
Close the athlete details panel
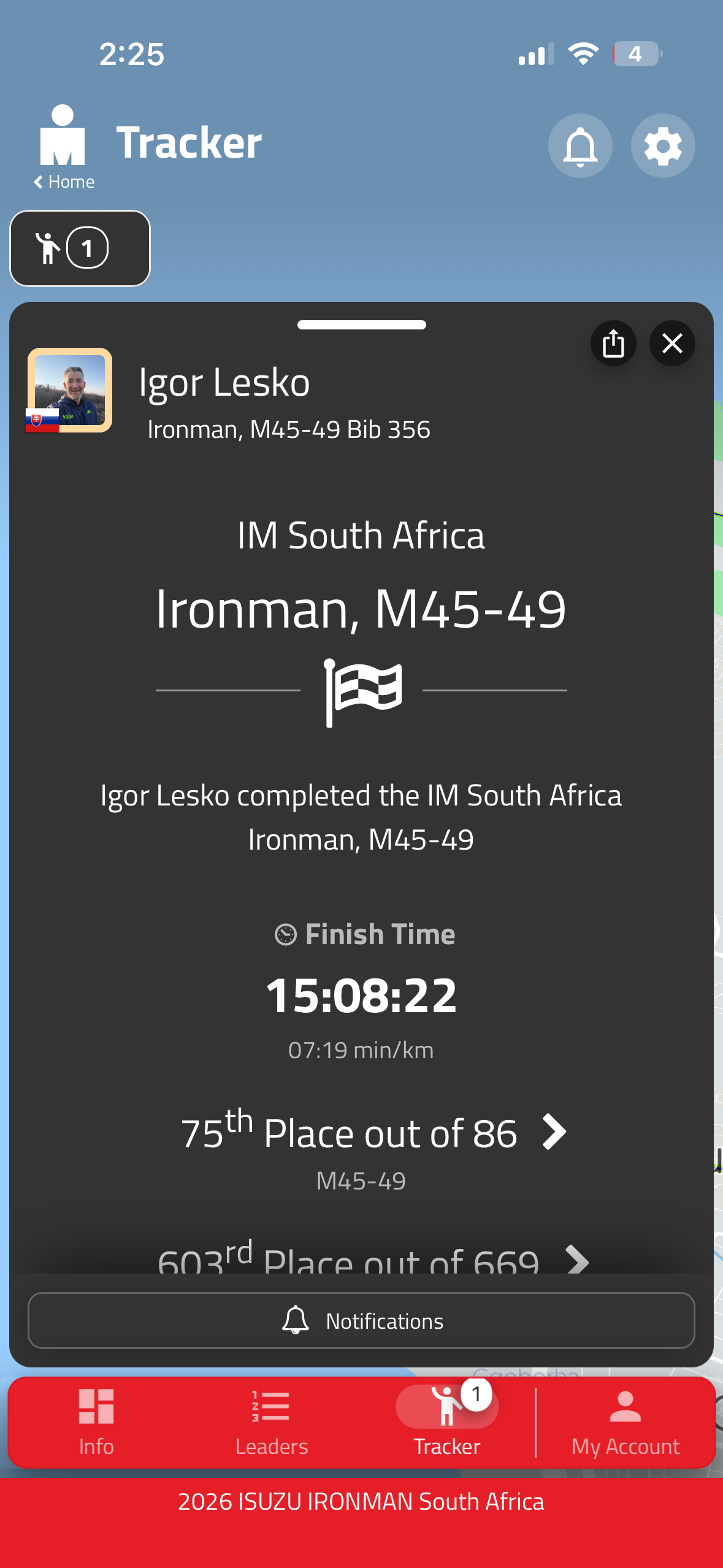672,344
